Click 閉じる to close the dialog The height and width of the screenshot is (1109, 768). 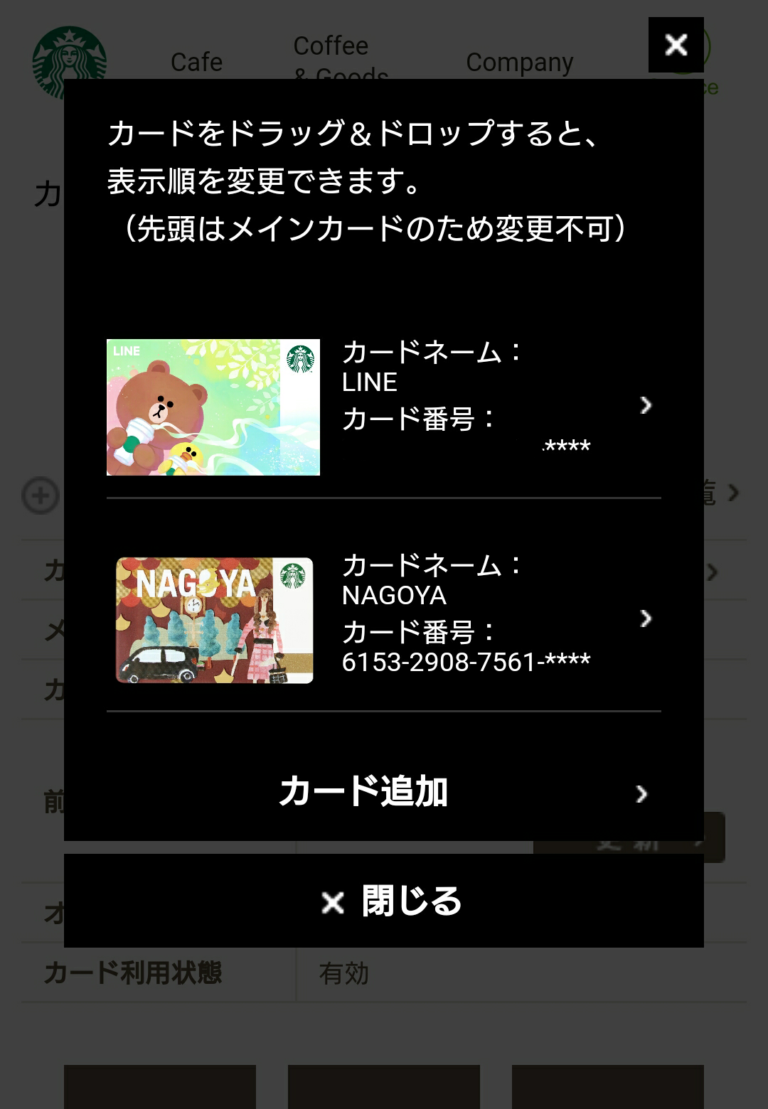(411, 901)
